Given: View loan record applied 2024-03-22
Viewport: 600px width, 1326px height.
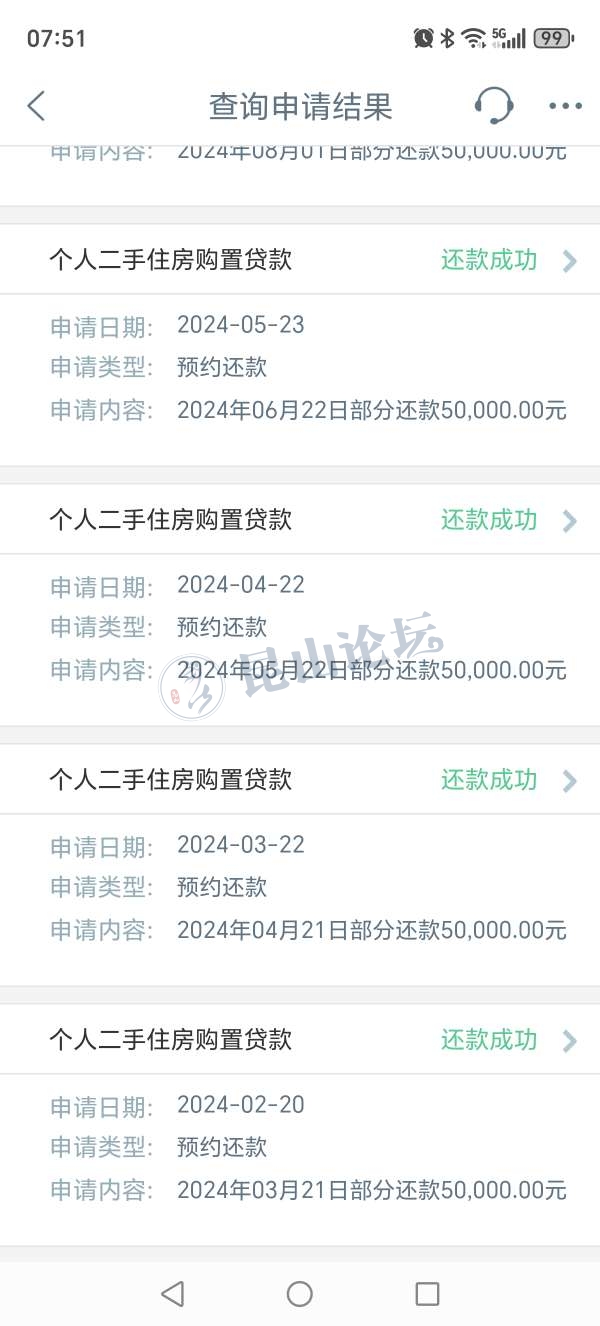Looking at the screenshot, I should click(x=300, y=780).
